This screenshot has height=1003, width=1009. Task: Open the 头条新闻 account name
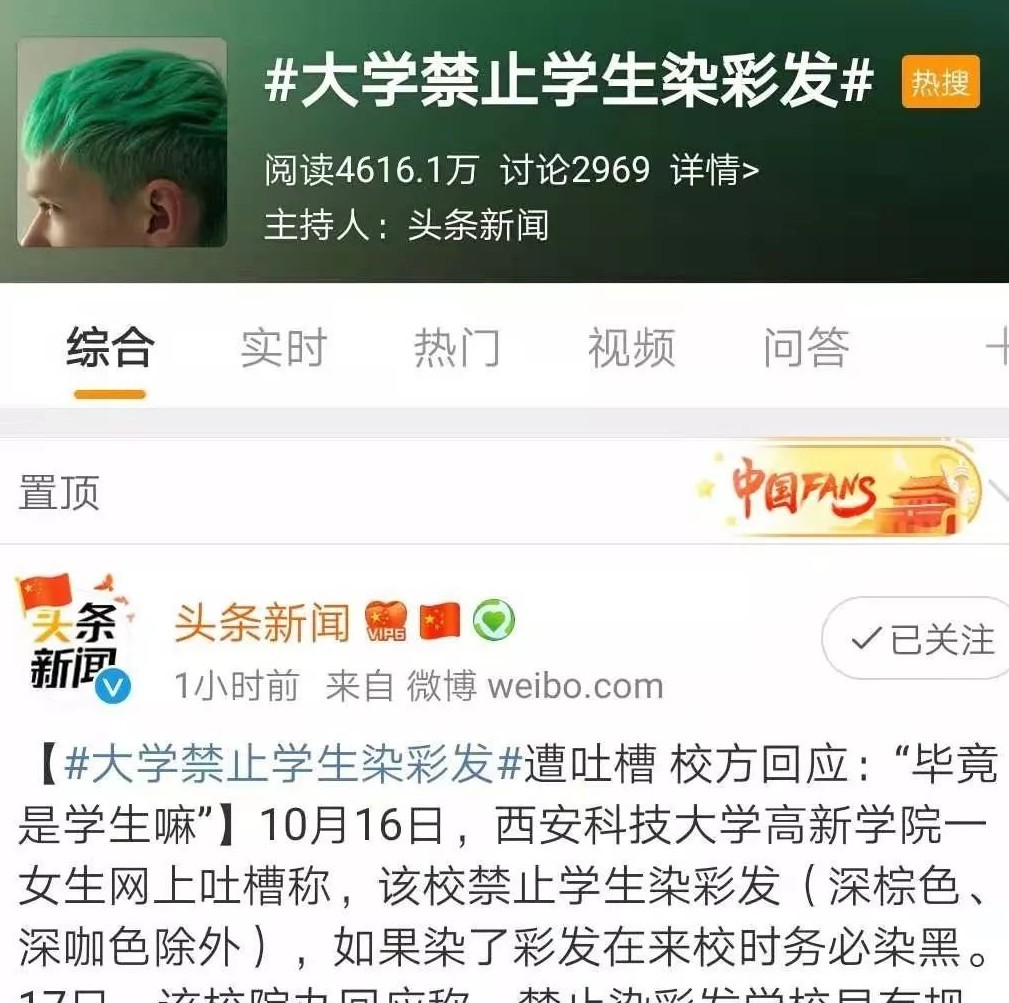(x=262, y=622)
